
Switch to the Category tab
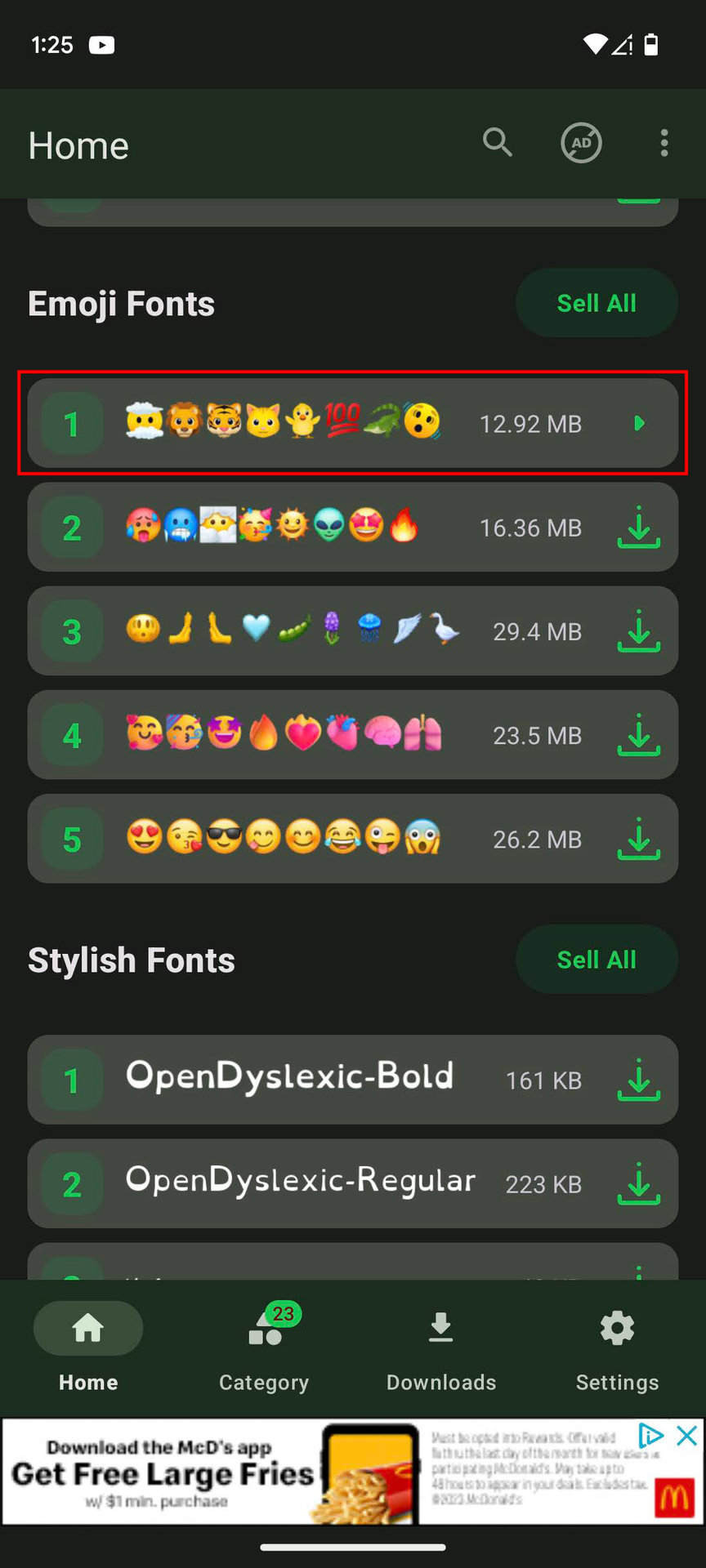(264, 1347)
